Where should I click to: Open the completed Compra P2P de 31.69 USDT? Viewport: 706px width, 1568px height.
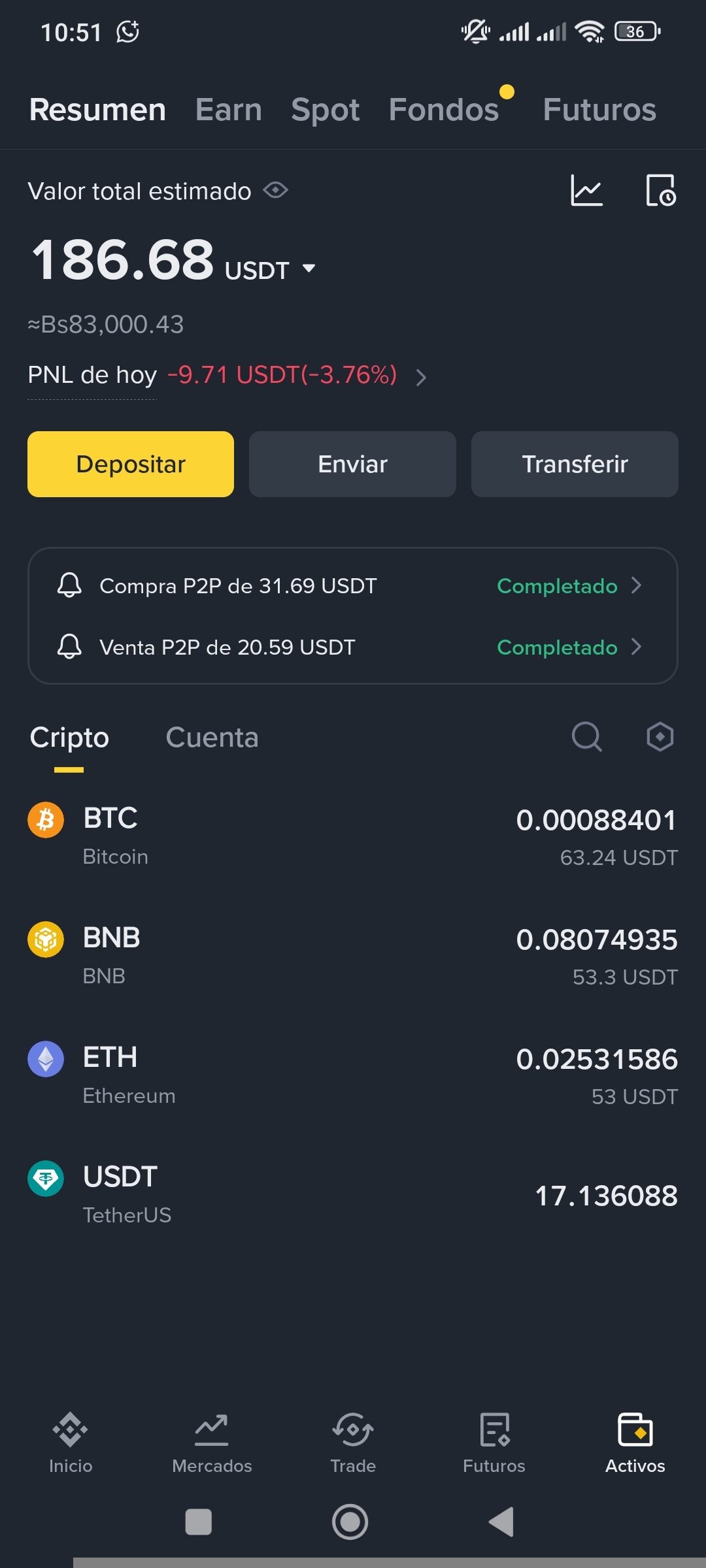pos(353,585)
